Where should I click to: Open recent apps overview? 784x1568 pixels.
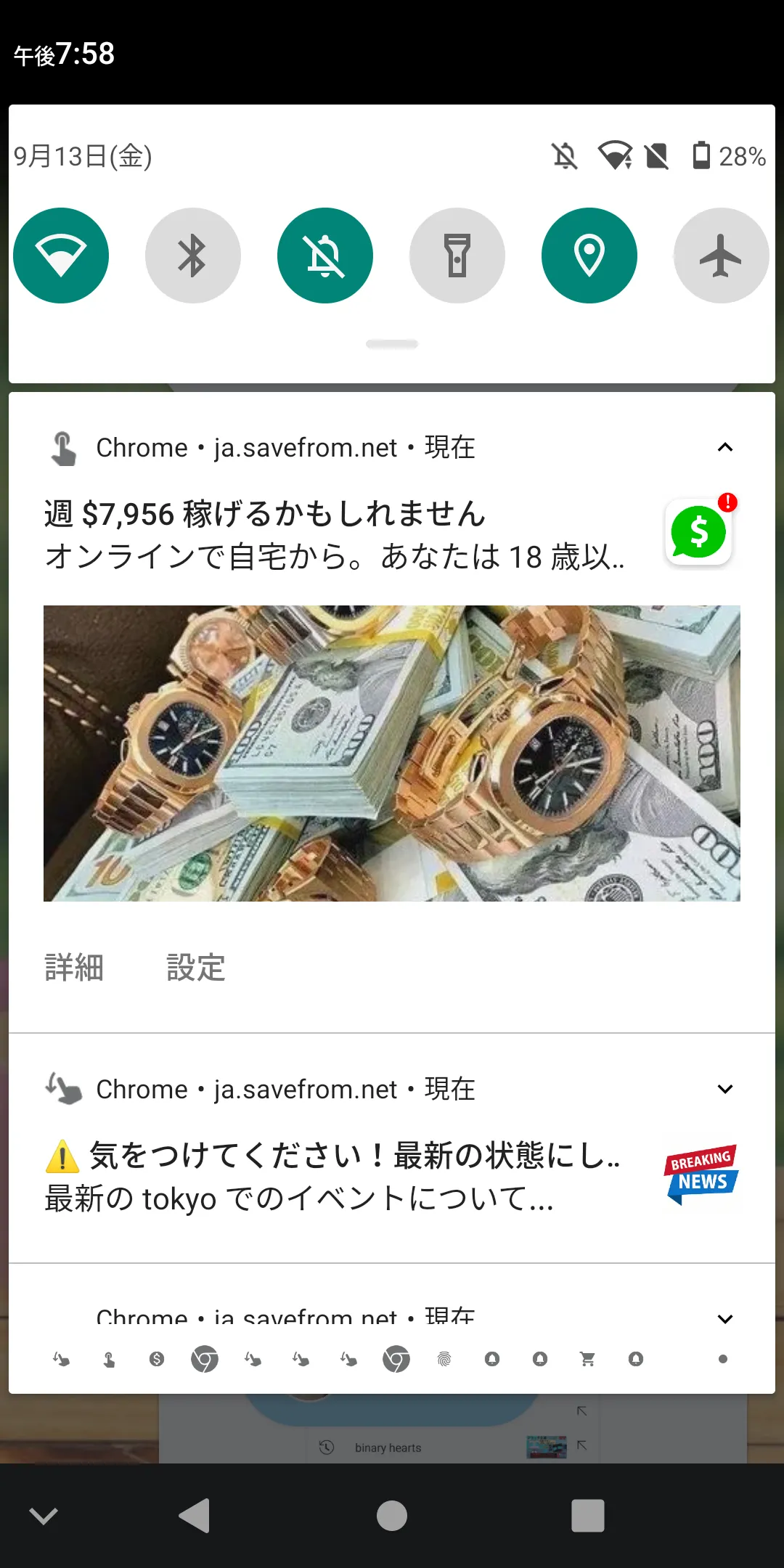click(588, 1516)
